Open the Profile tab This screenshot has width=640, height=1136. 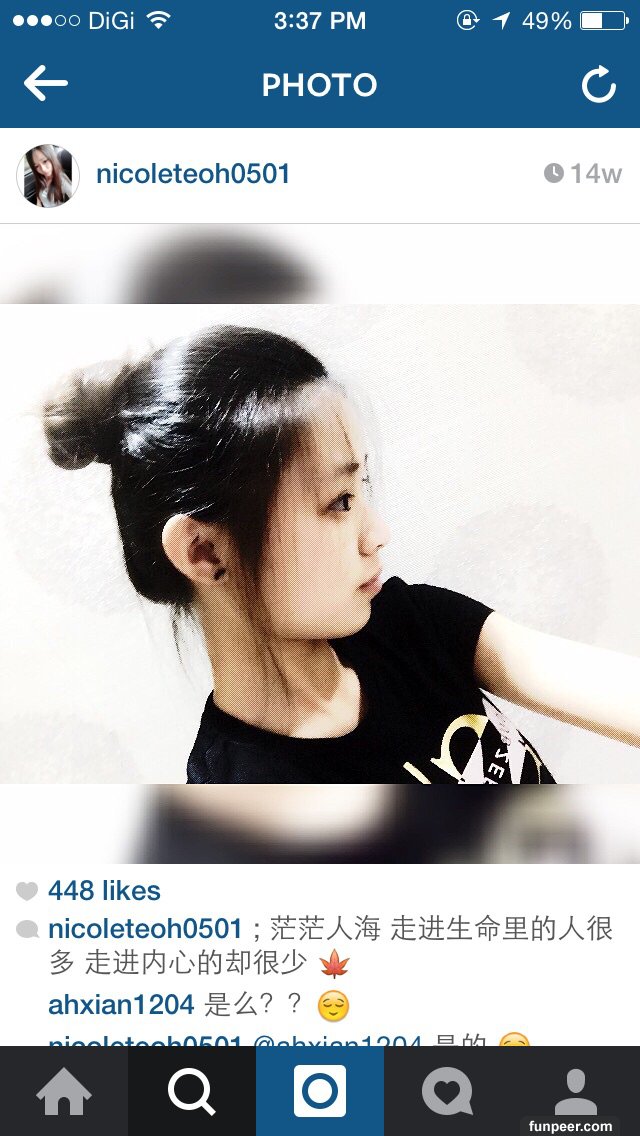pos(575,1089)
